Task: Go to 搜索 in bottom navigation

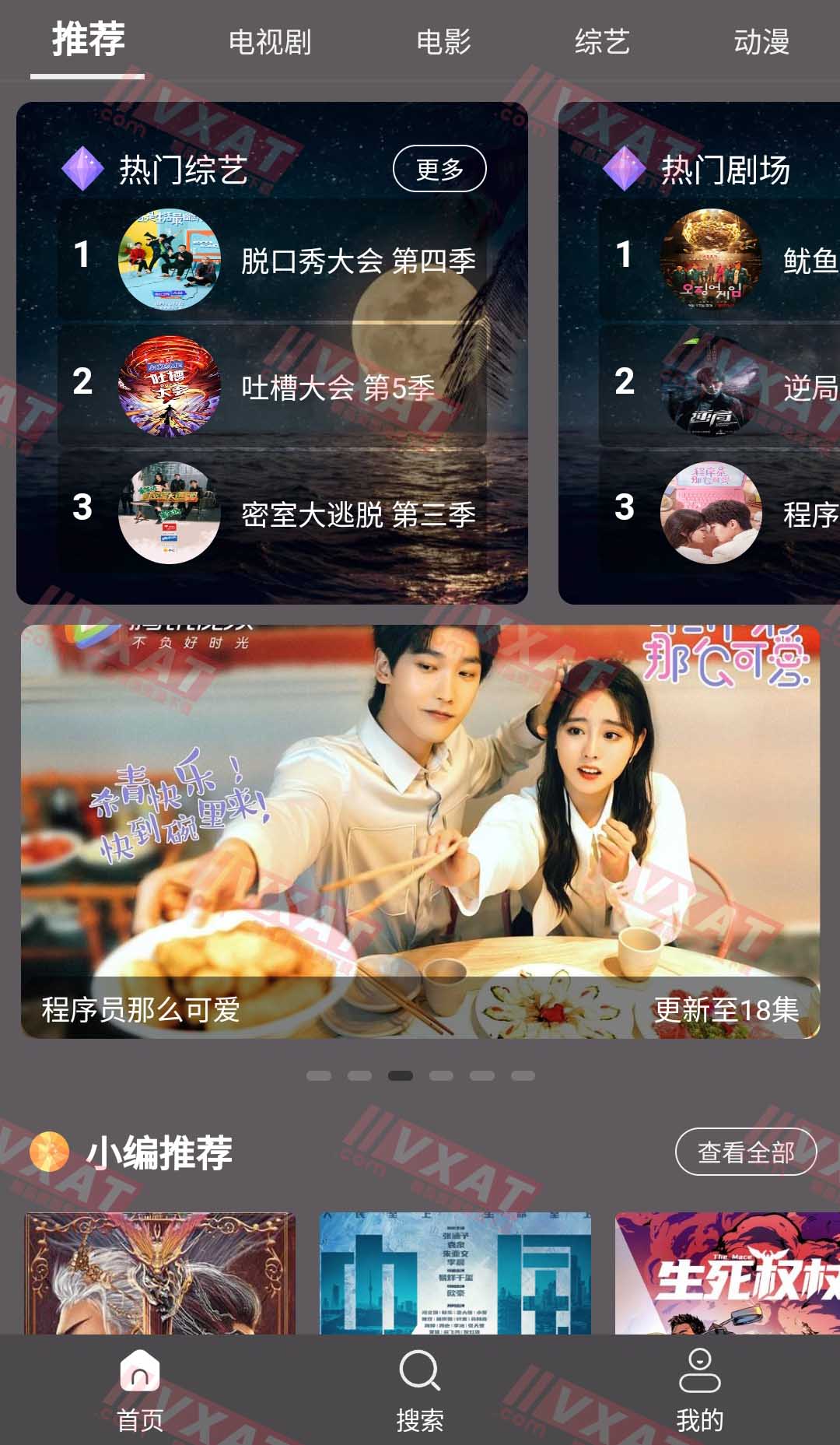Action: click(420, 1391)
